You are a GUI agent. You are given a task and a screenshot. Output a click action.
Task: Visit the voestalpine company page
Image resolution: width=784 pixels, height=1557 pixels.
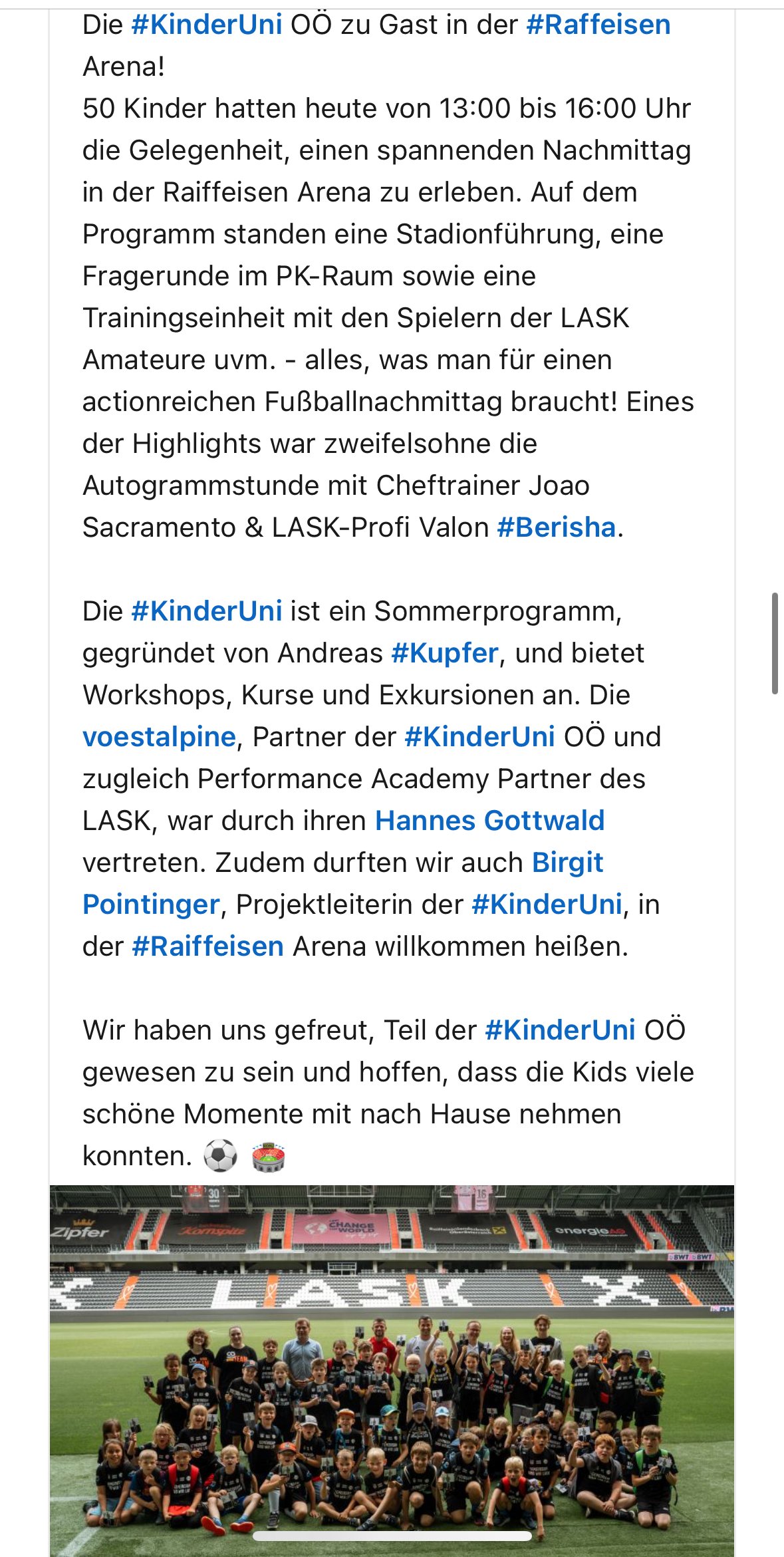[x=160, y=737]
